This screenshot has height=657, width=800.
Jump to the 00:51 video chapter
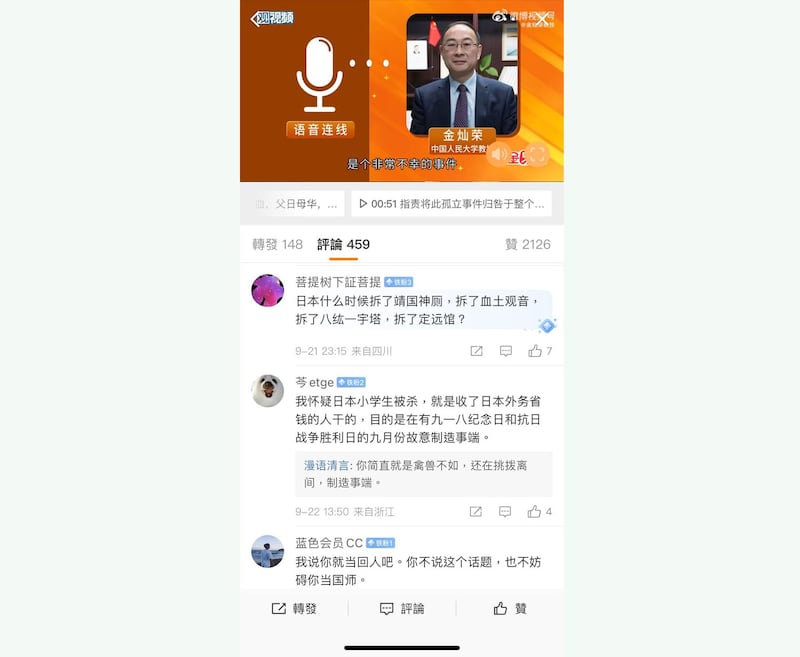tap(451, 204)
